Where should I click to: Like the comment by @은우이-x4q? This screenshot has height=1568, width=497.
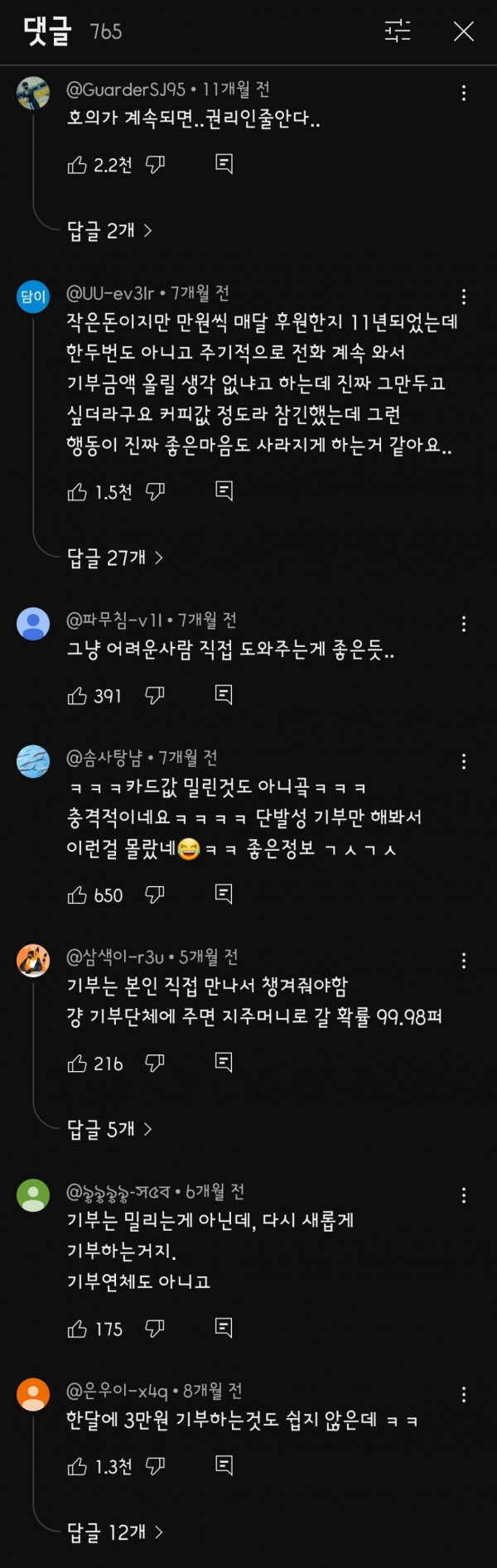(77, 1466)
